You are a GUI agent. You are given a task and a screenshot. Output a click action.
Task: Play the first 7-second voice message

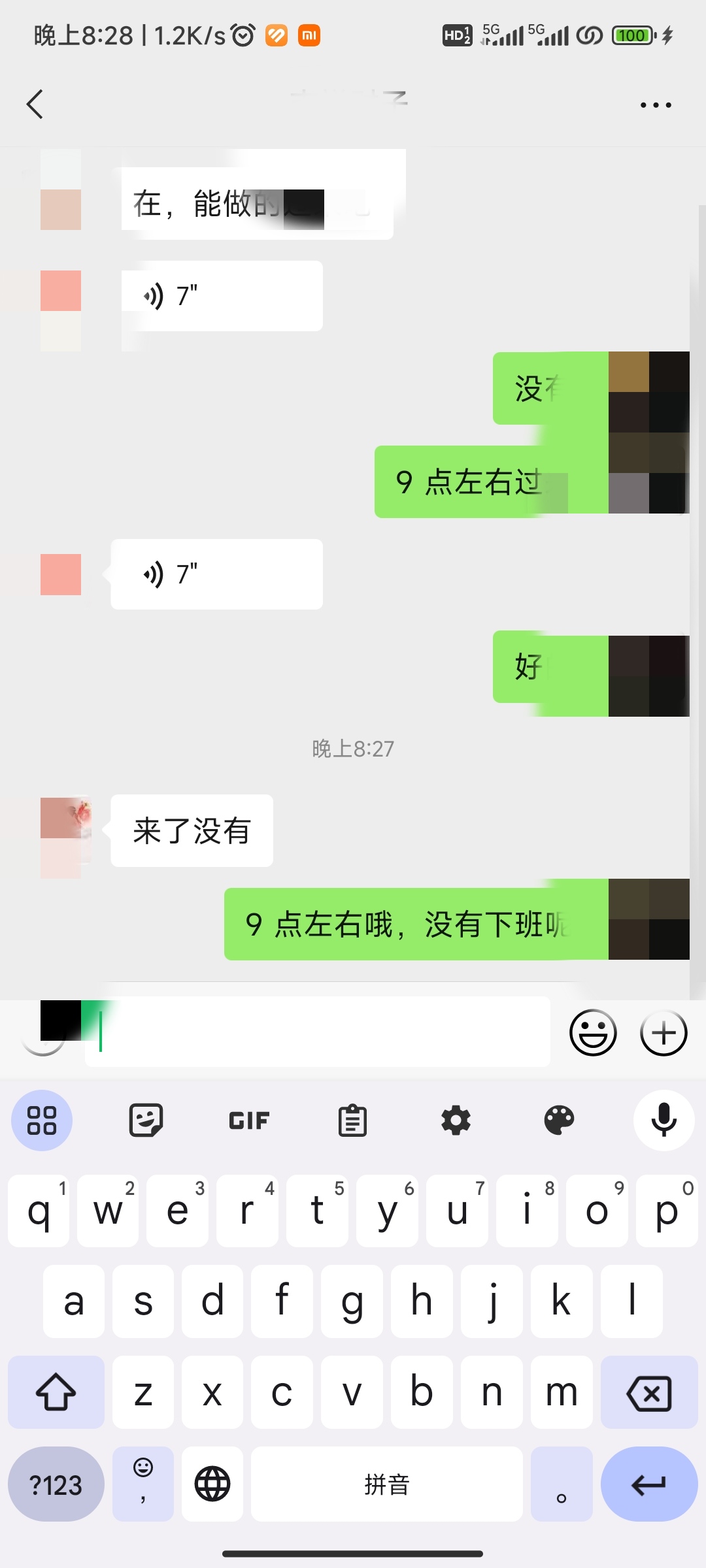(x=222, y=296)
